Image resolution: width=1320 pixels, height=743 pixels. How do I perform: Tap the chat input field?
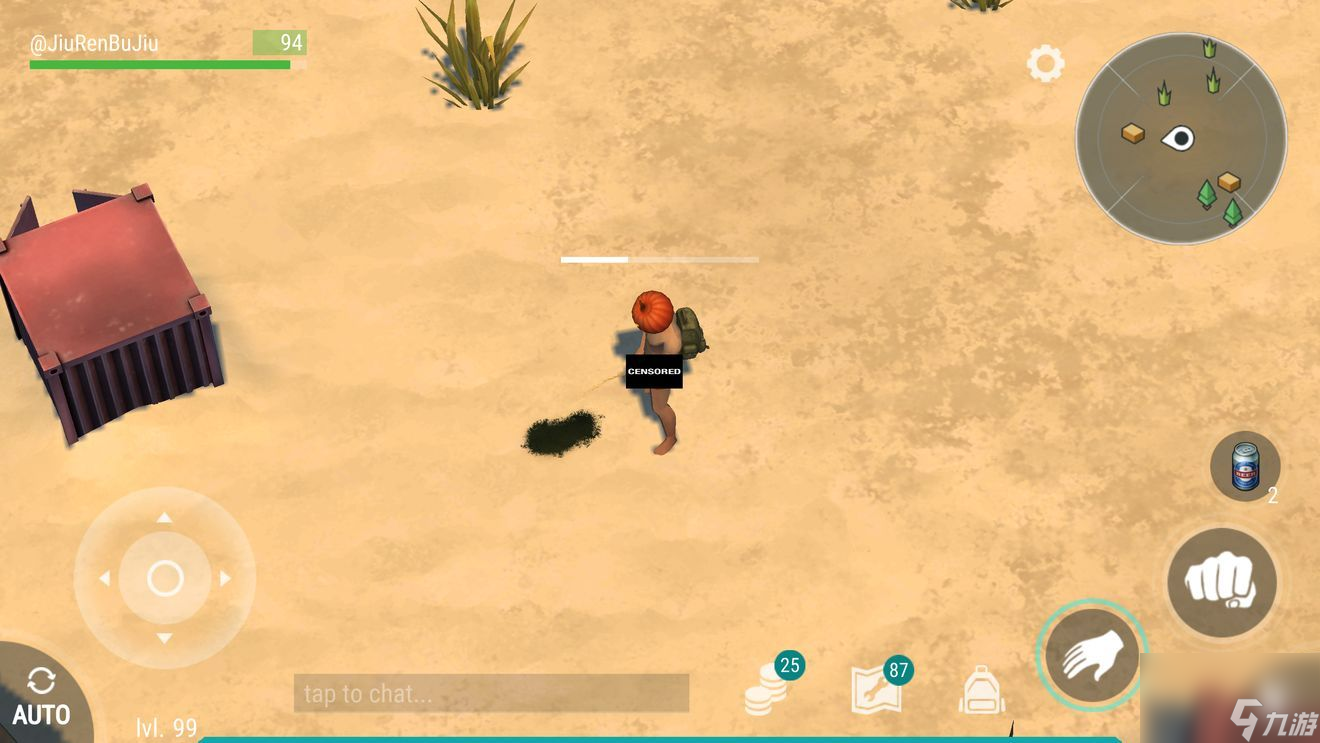(491, 693)
